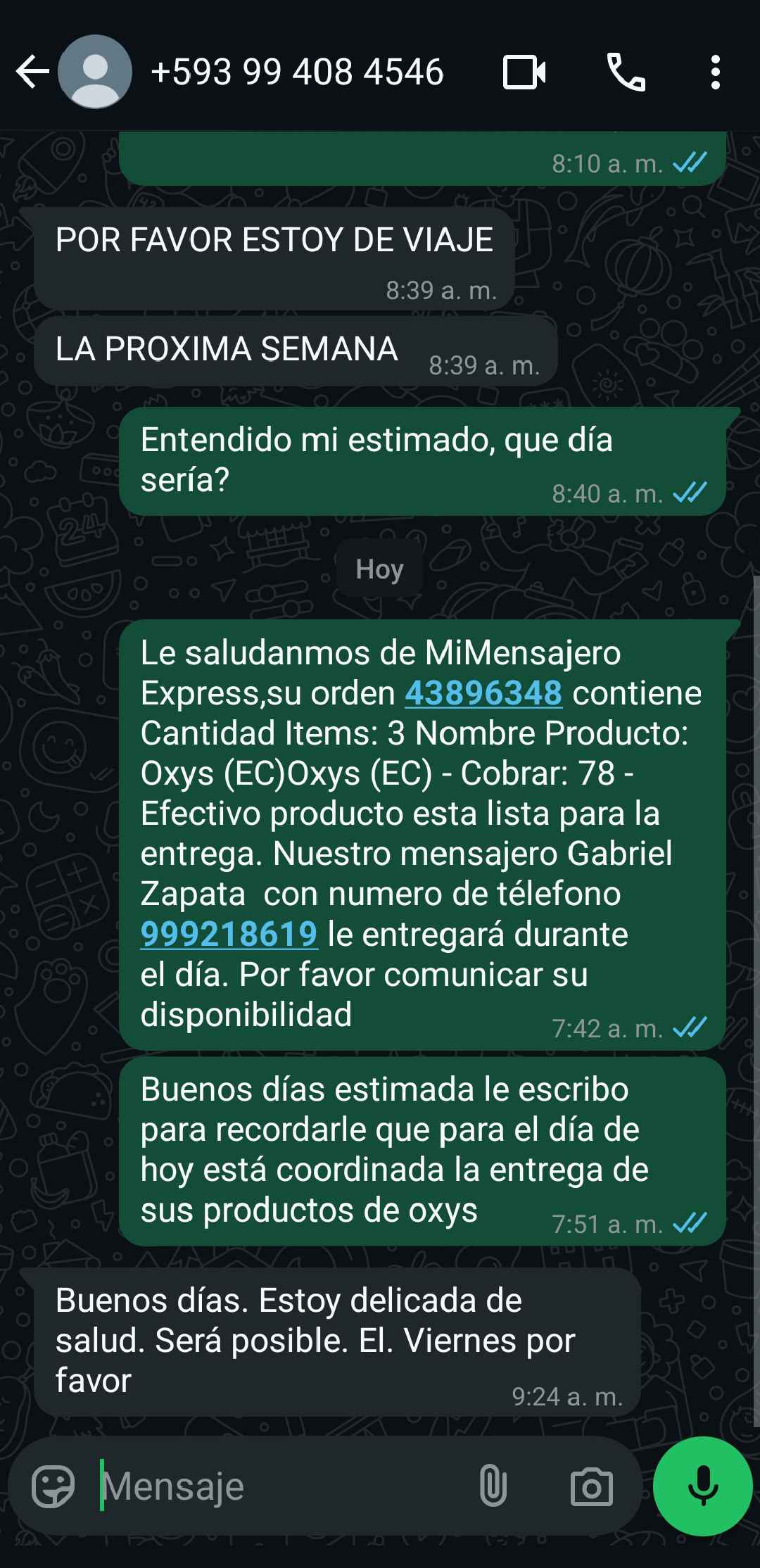Open the camera to send a photo
This screenshot has width=760, height=1568.
pyautogui.click(x=591, y=1486)
